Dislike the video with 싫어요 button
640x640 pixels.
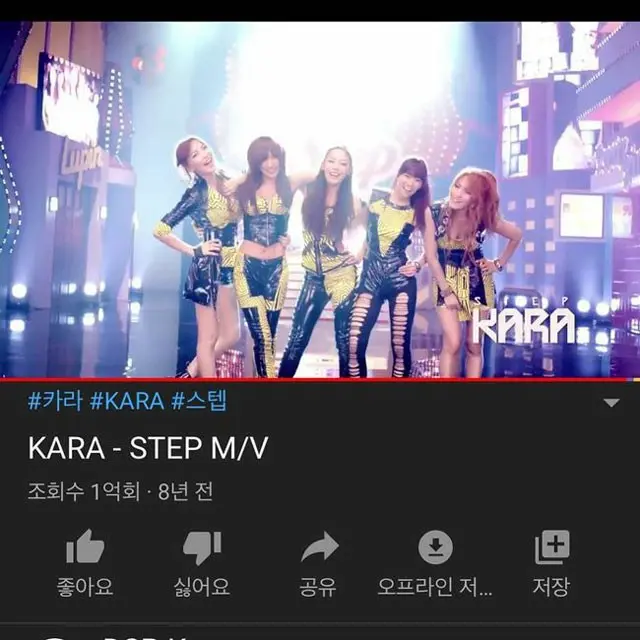(x=201, y=549)
